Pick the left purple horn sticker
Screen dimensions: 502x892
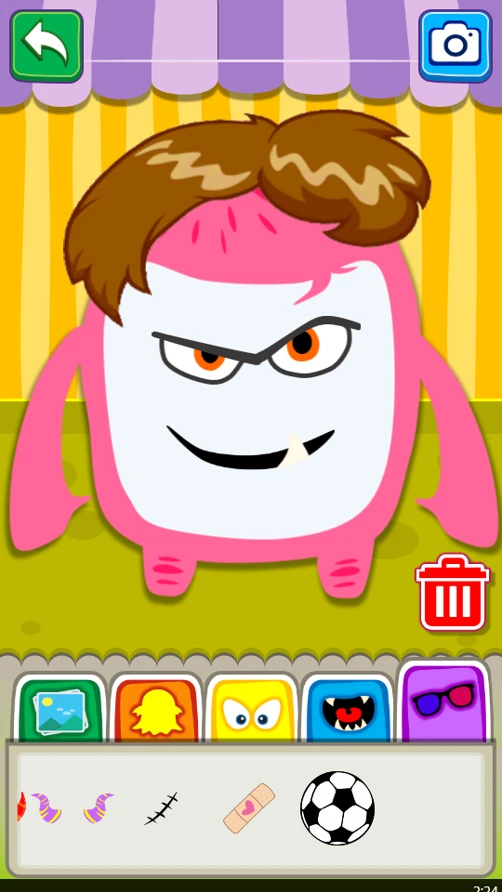coord(47,808)
